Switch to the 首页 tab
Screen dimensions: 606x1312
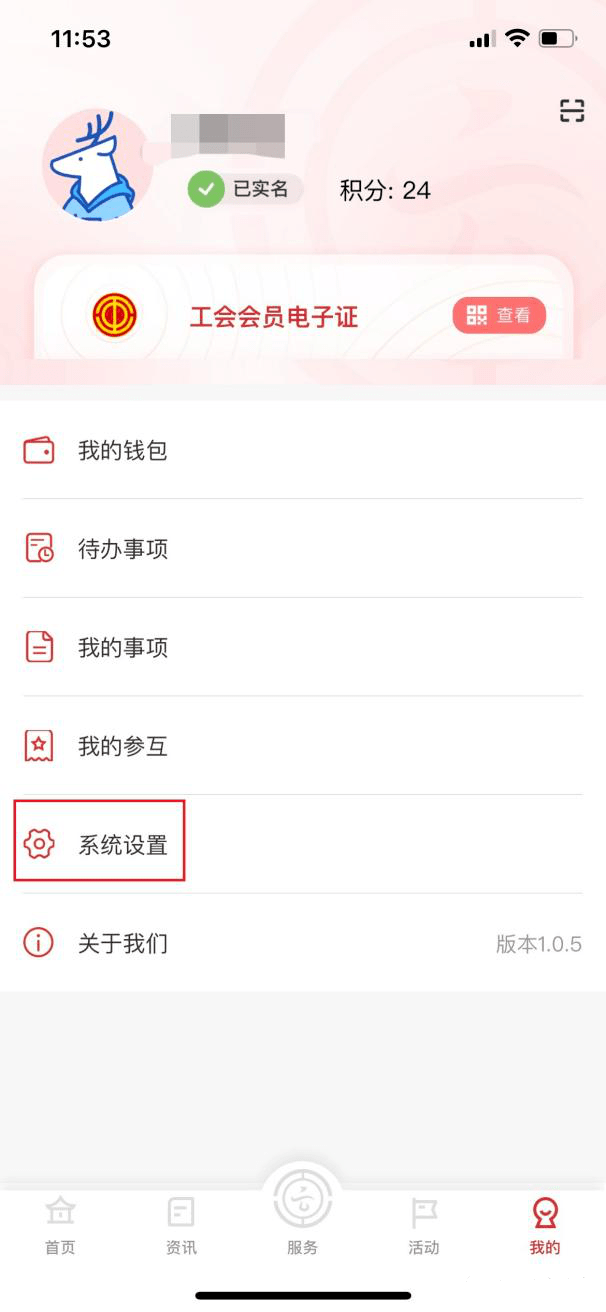tap(60, 1226)
